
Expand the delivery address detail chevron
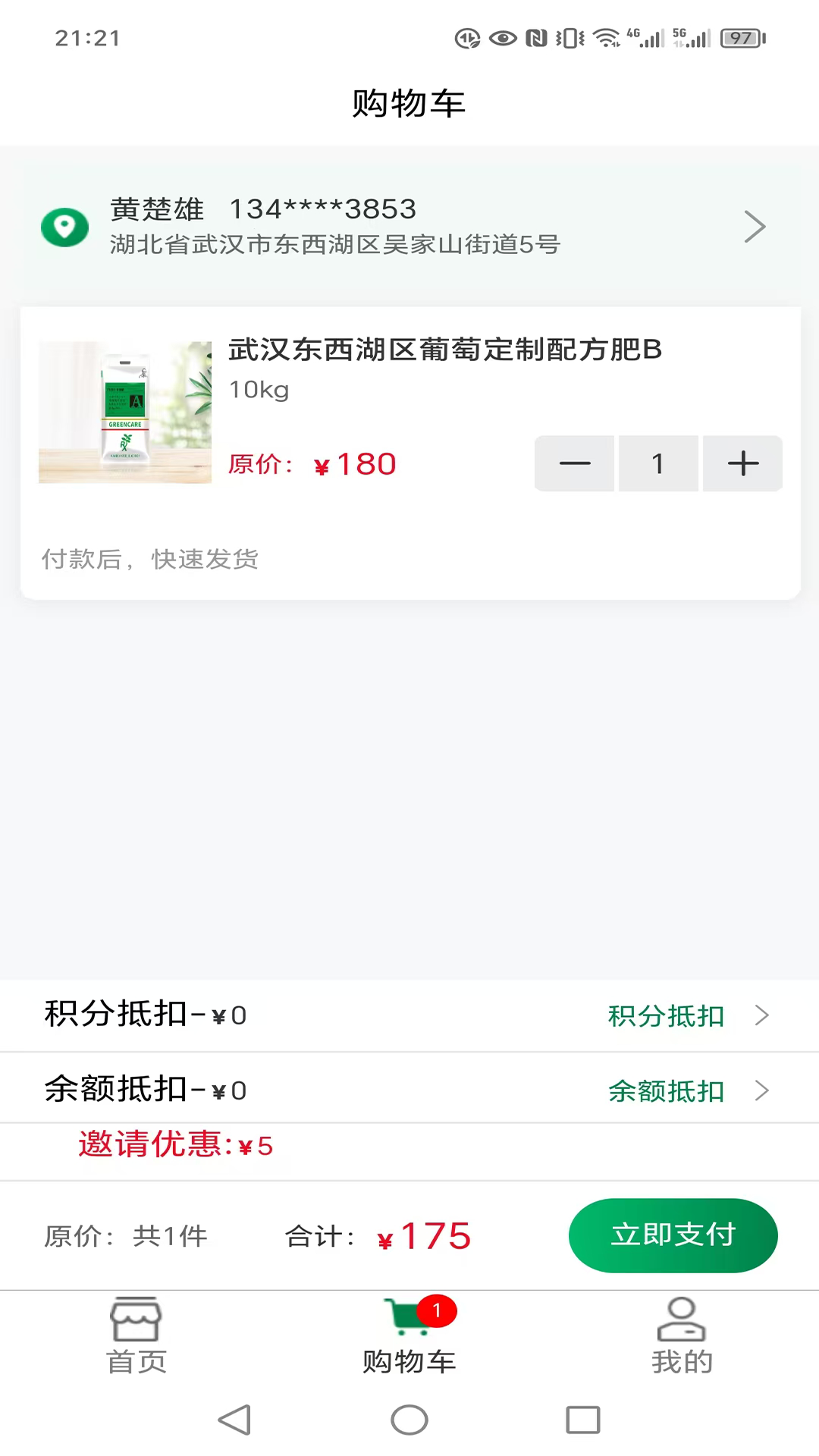(755, 226)
